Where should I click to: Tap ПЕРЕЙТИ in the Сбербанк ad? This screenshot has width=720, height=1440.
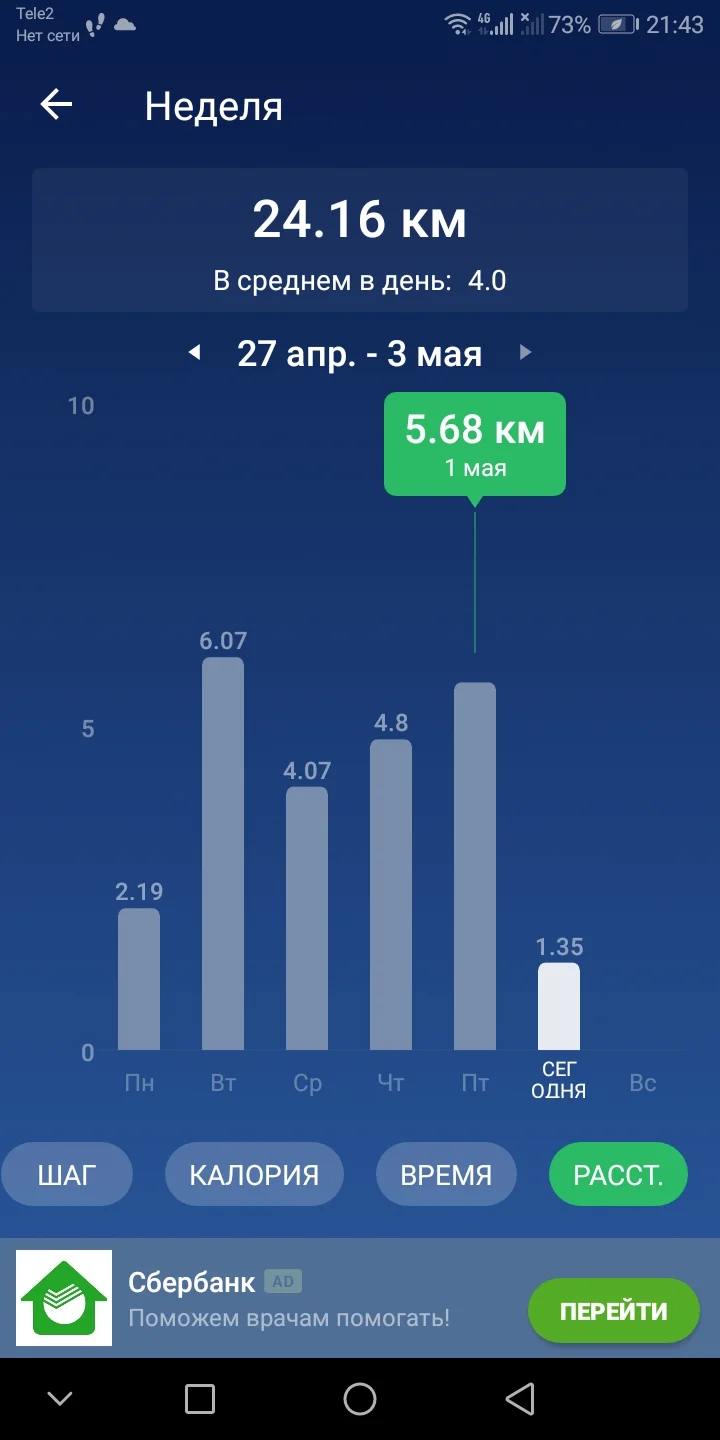point(613,1311)
